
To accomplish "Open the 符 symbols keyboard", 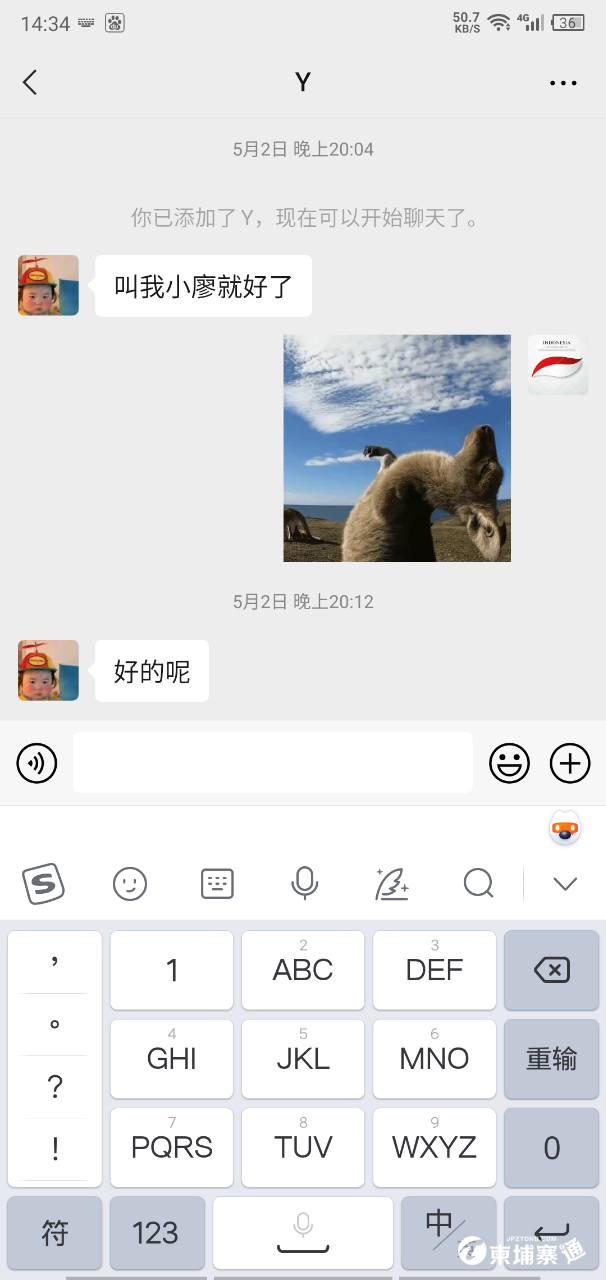I will [x=55, y=1233].
